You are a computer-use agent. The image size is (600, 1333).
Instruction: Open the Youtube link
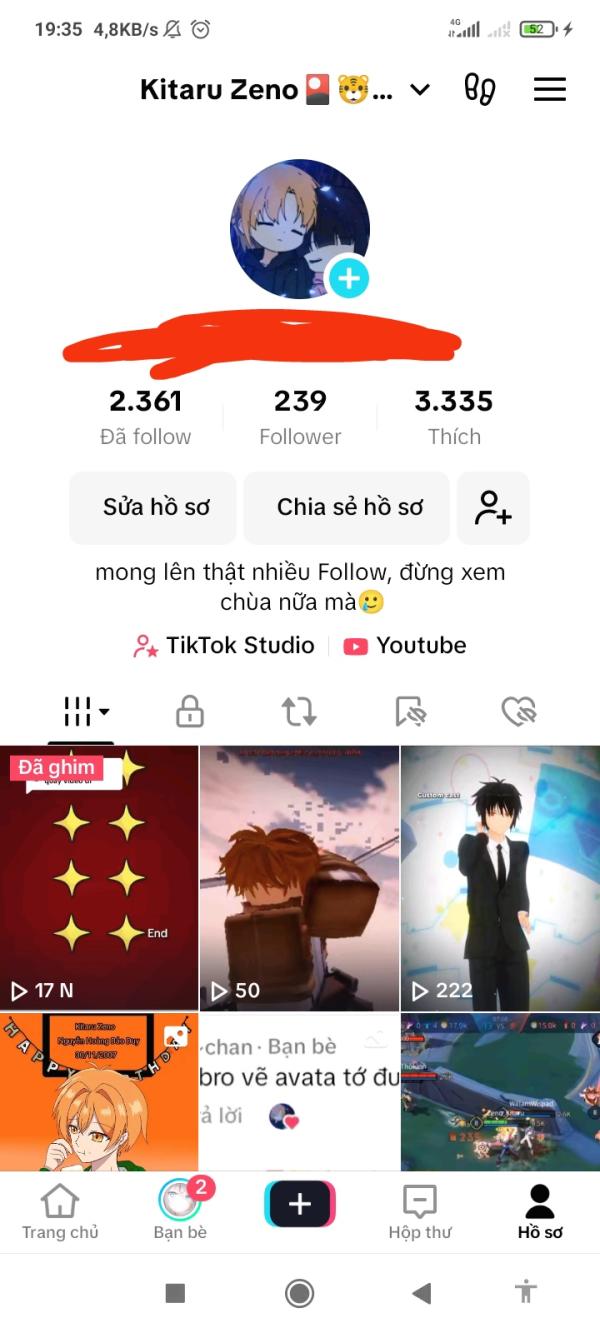tap(405, 646)
